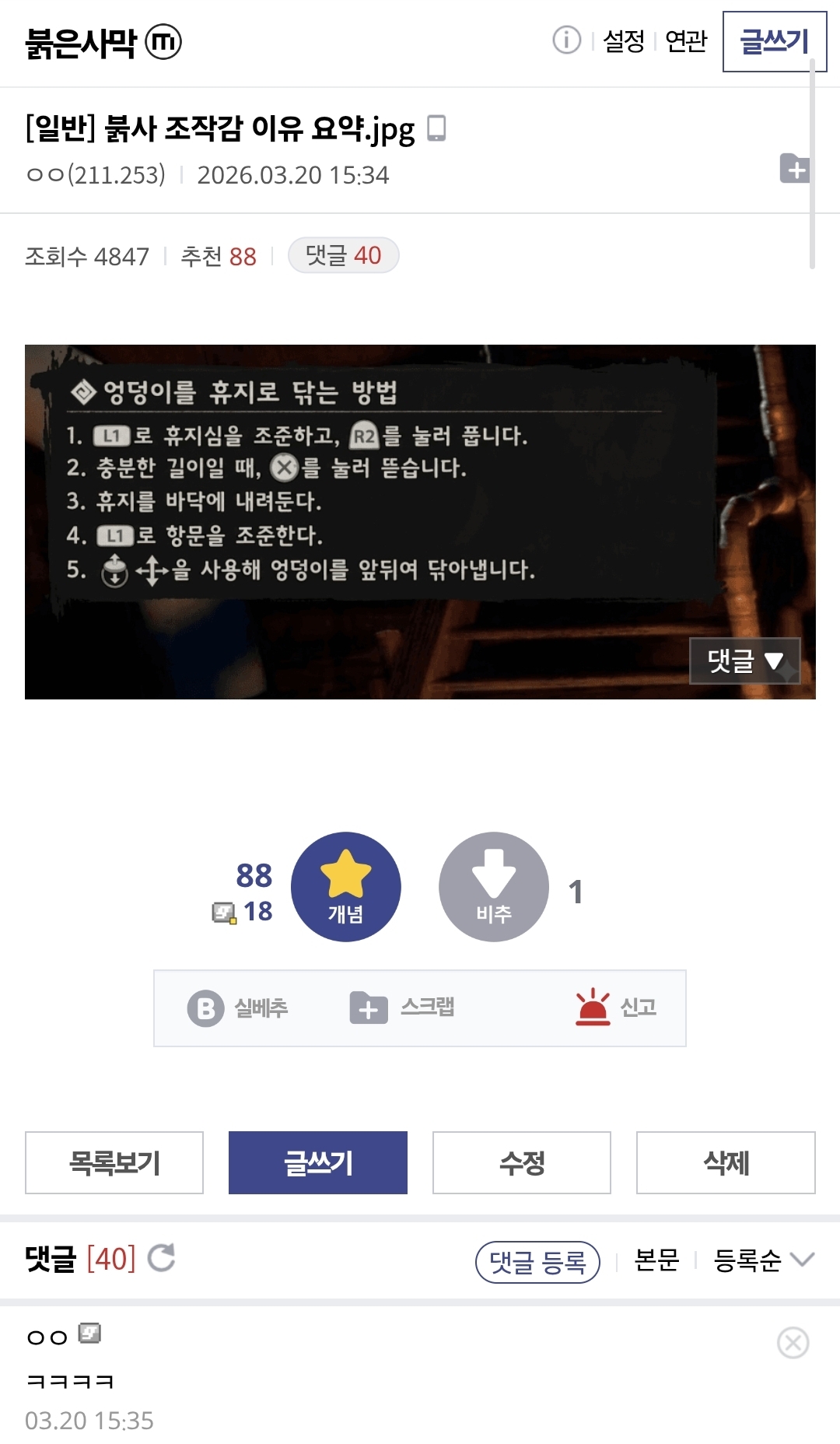Delete the post with 삭제

(725, 1162)
